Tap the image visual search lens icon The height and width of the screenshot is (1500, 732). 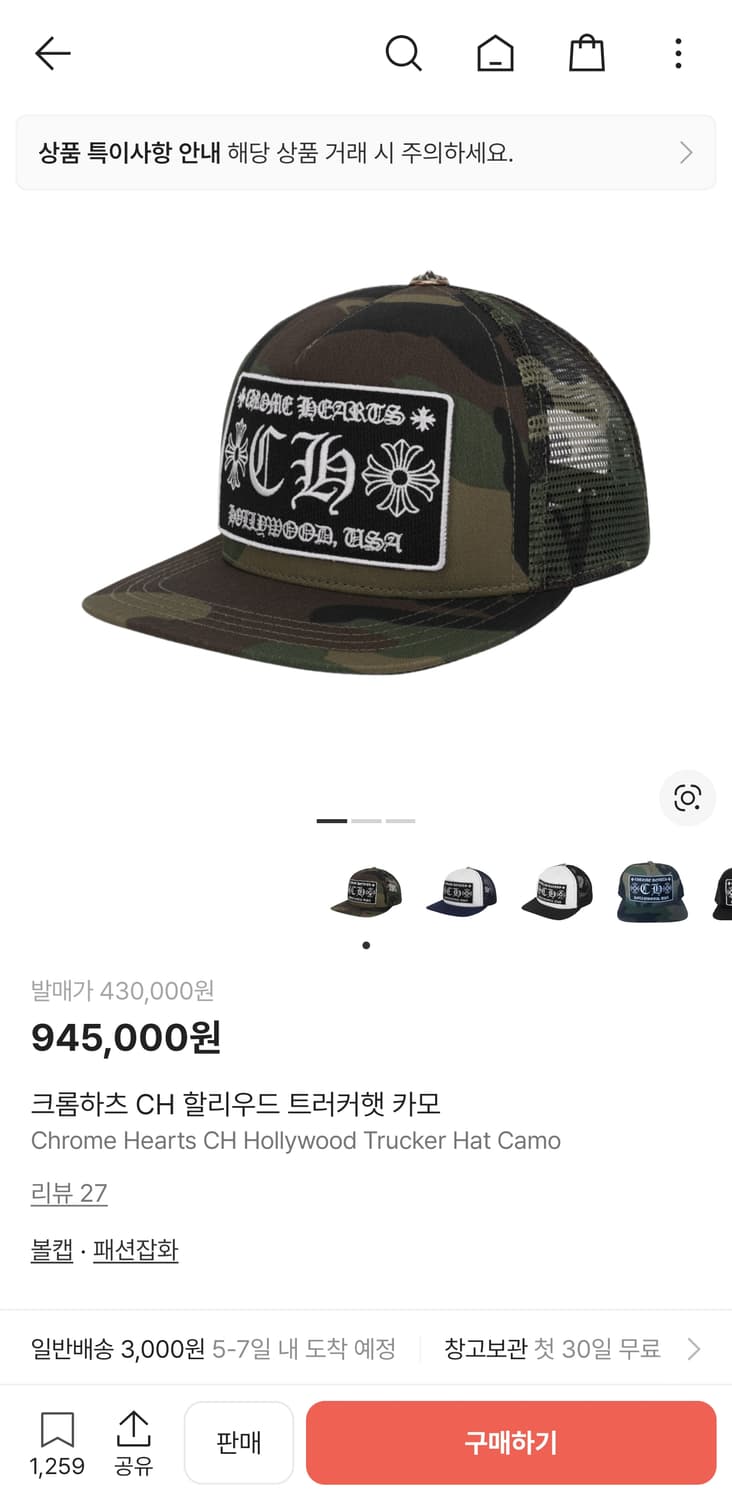tap(688, 798)
